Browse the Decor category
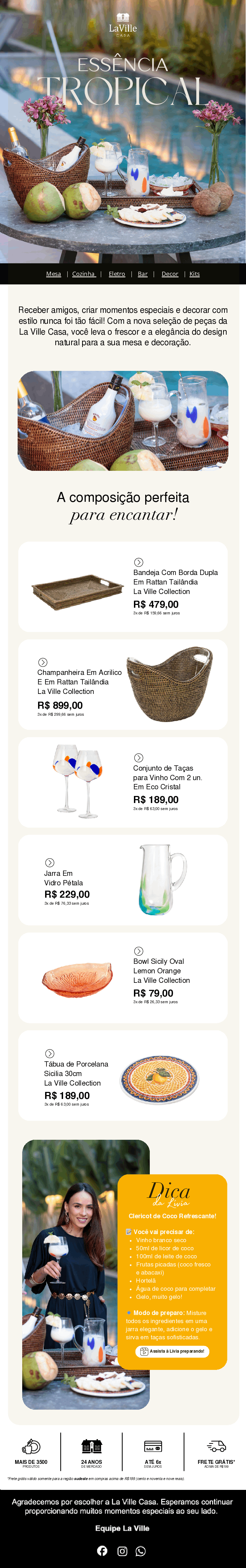 pyautogui.click(x=170, y=274)
